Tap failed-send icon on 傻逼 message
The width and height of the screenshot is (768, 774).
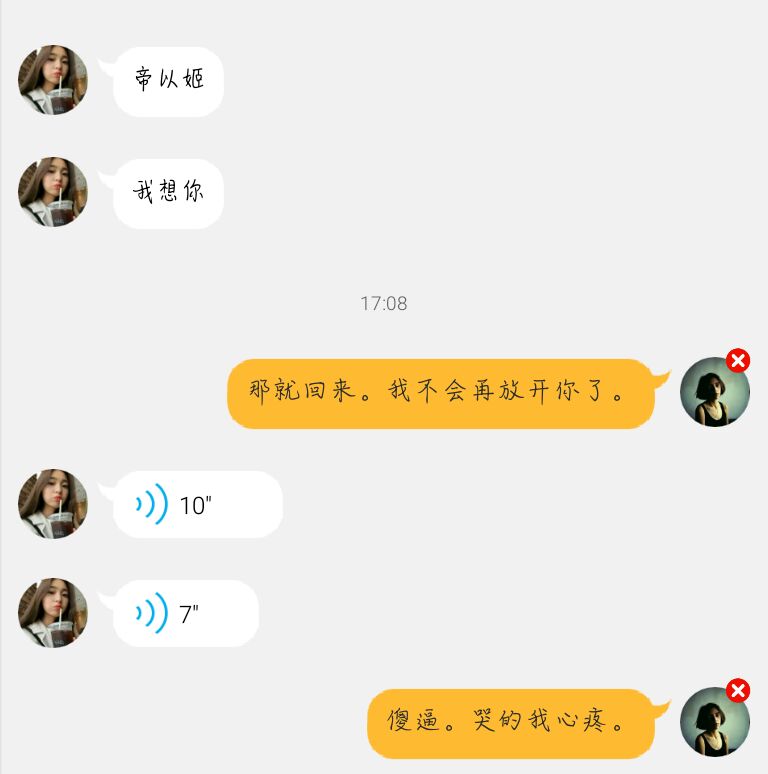point(738,691)
